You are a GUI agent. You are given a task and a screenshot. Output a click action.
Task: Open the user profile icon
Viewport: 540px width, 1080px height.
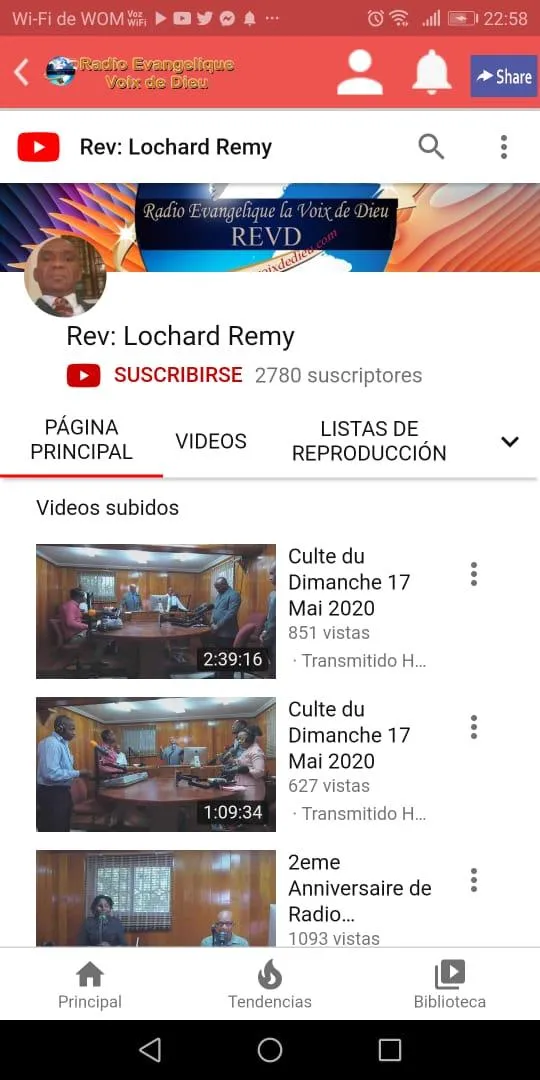[360, 72]
